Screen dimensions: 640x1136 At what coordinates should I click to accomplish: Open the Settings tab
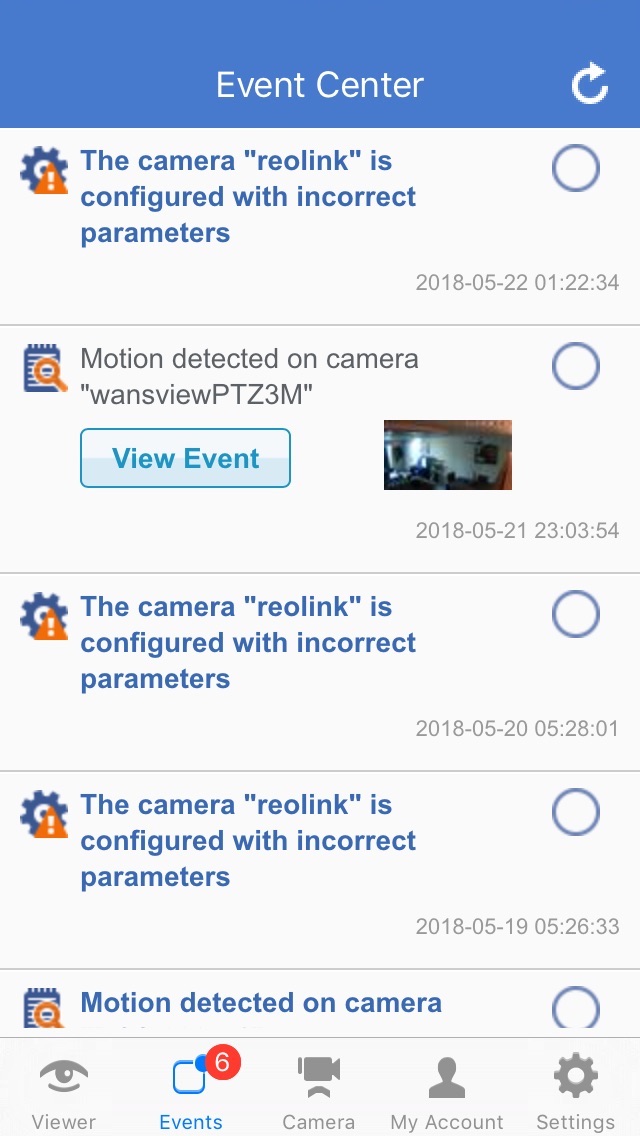575,1094
